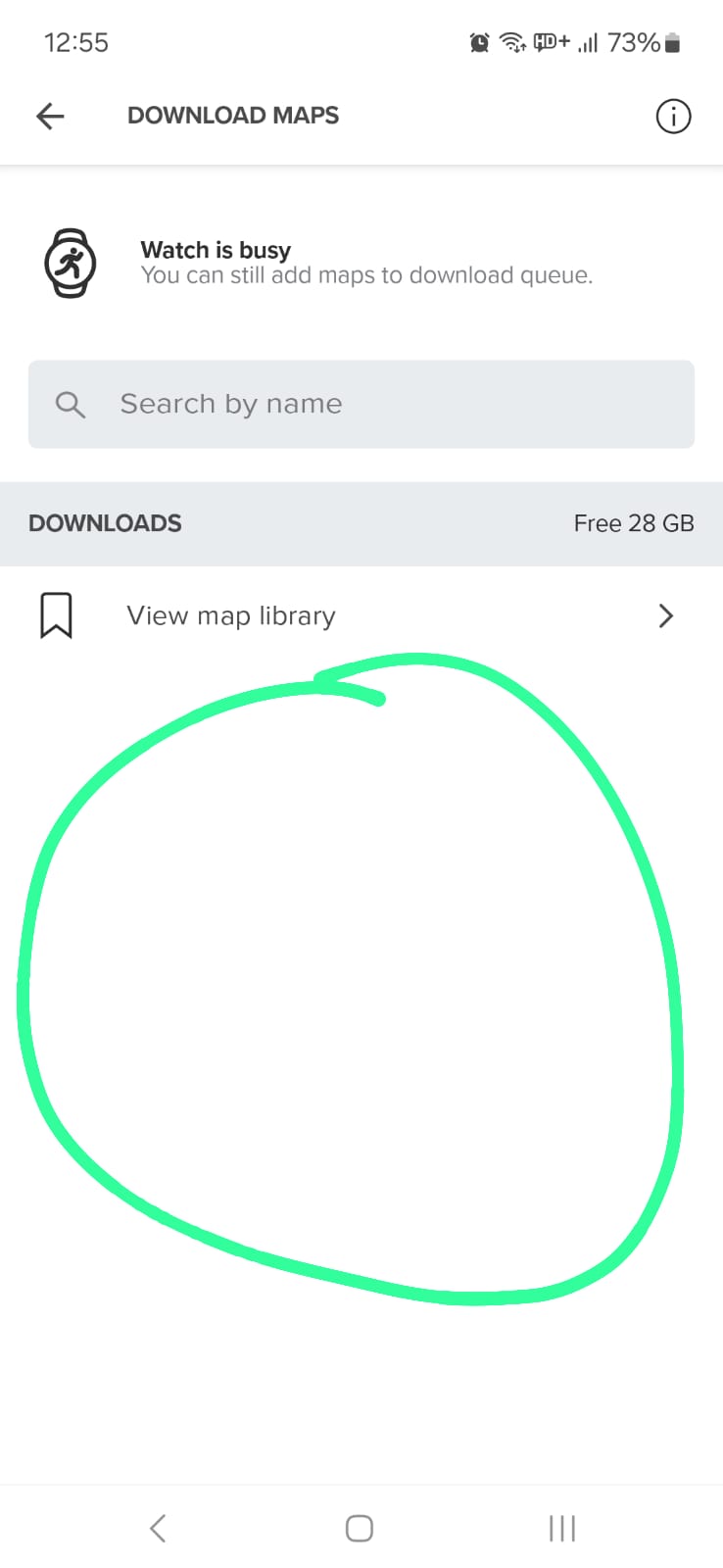Tap the Search by name field
The image size is (723, 1568).
pyautogui.click(x=361, y=404)
